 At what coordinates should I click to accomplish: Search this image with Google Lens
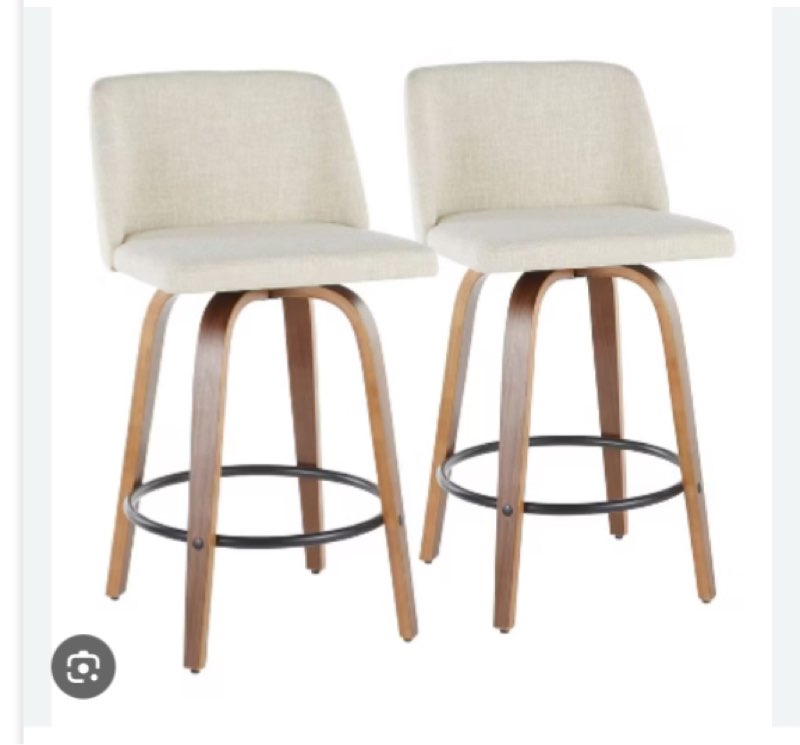(x=83, y=667)
